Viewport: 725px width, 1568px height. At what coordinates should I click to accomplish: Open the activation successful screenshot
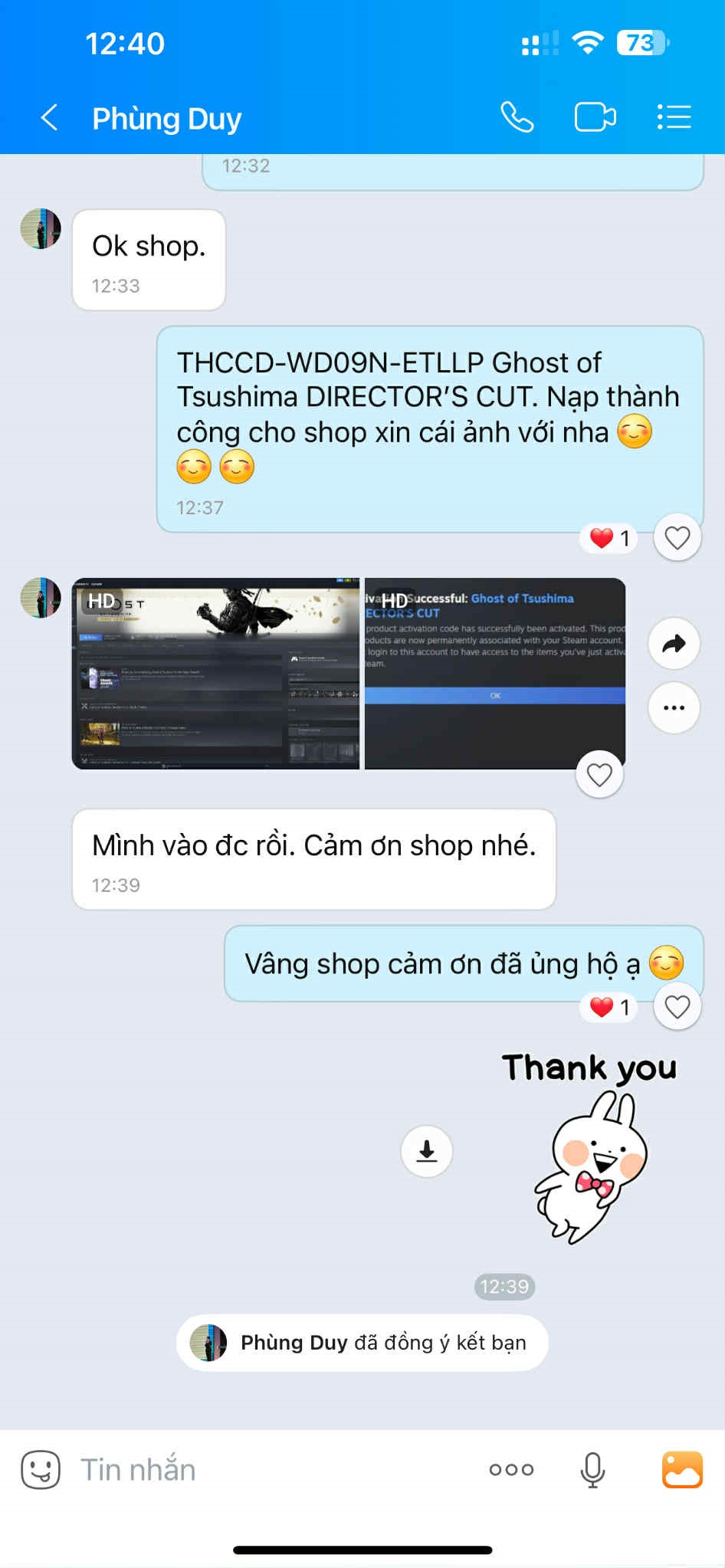click(x=494, y=674)
